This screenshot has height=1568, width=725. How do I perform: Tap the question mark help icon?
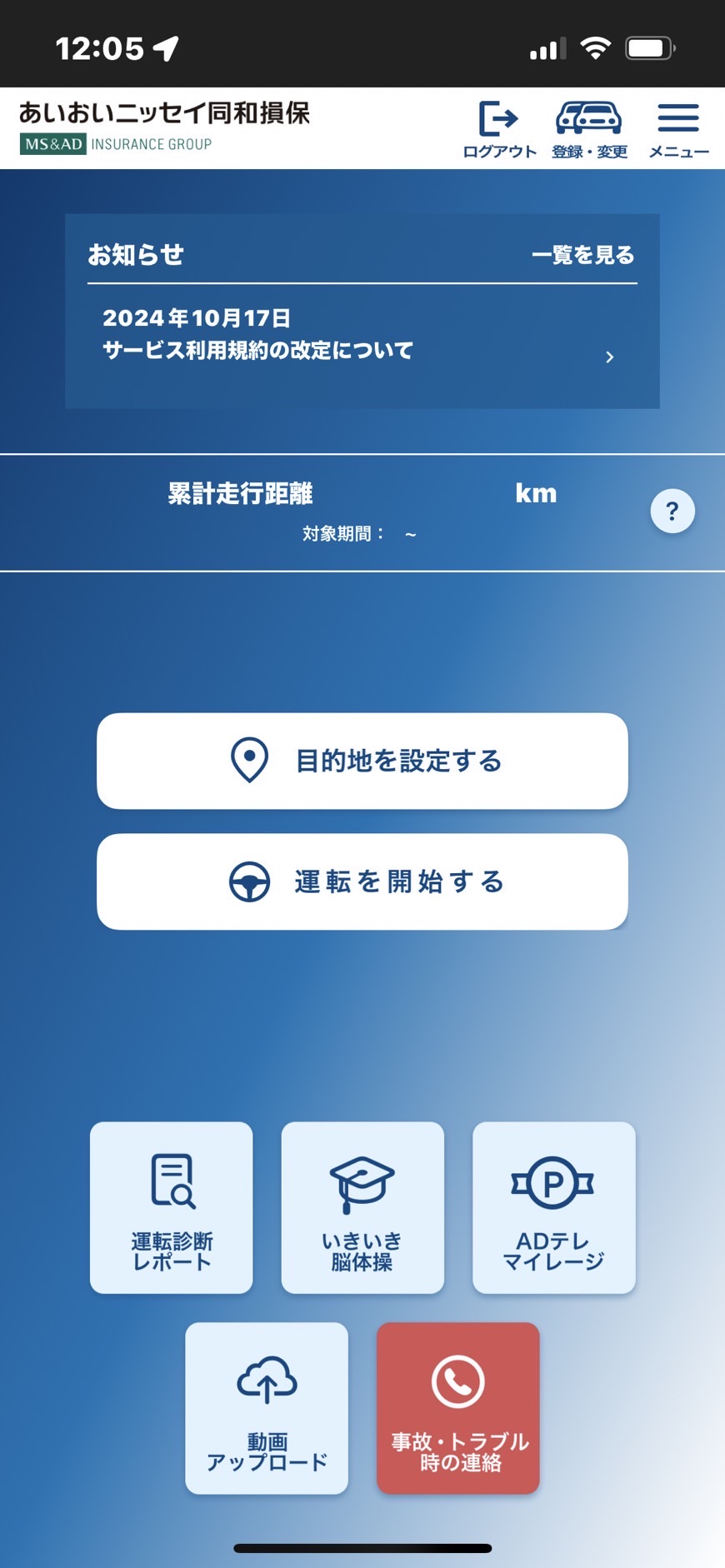tap(672, 511)
